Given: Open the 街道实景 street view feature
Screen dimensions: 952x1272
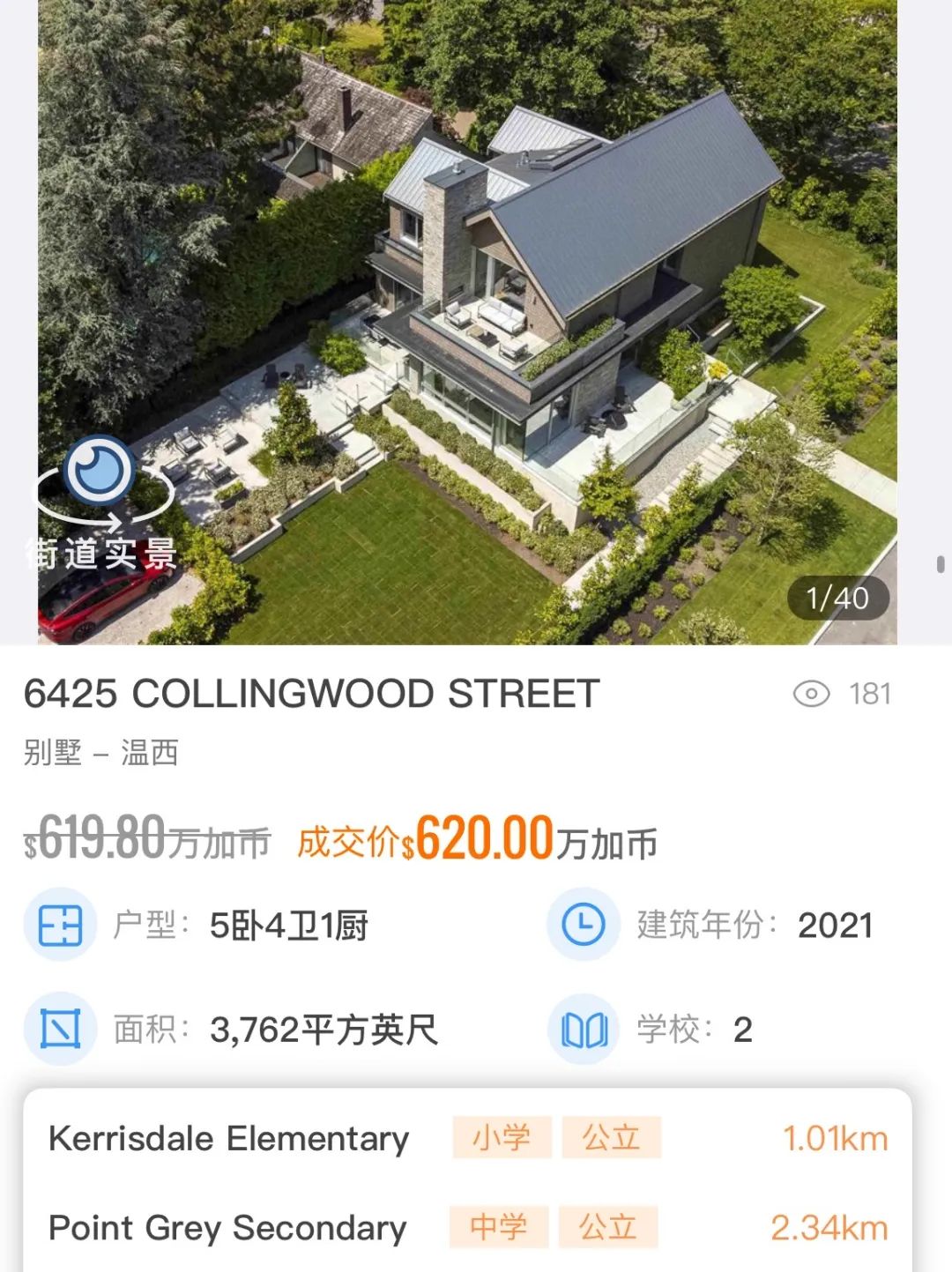Looking at the screenshot, I should [103, 553].
